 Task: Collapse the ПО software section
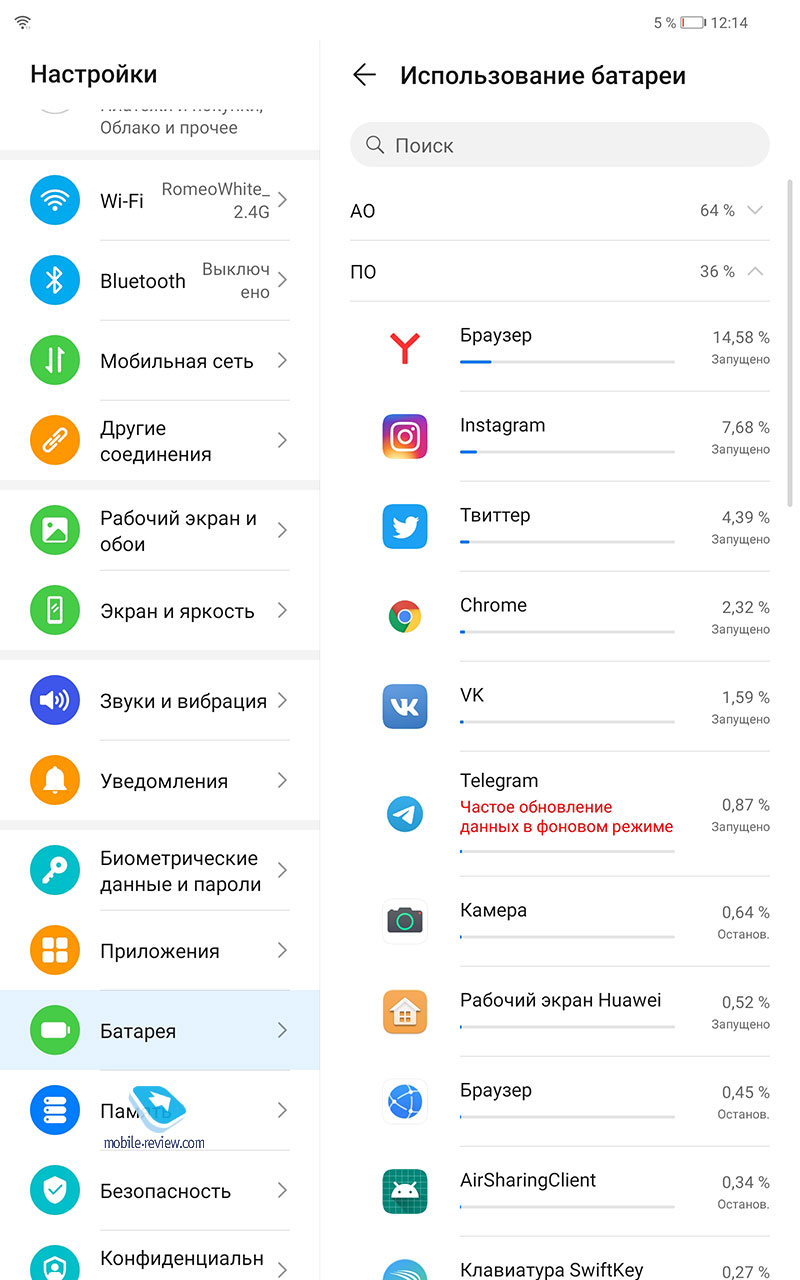pyautogui.click(x=560, y=271)
